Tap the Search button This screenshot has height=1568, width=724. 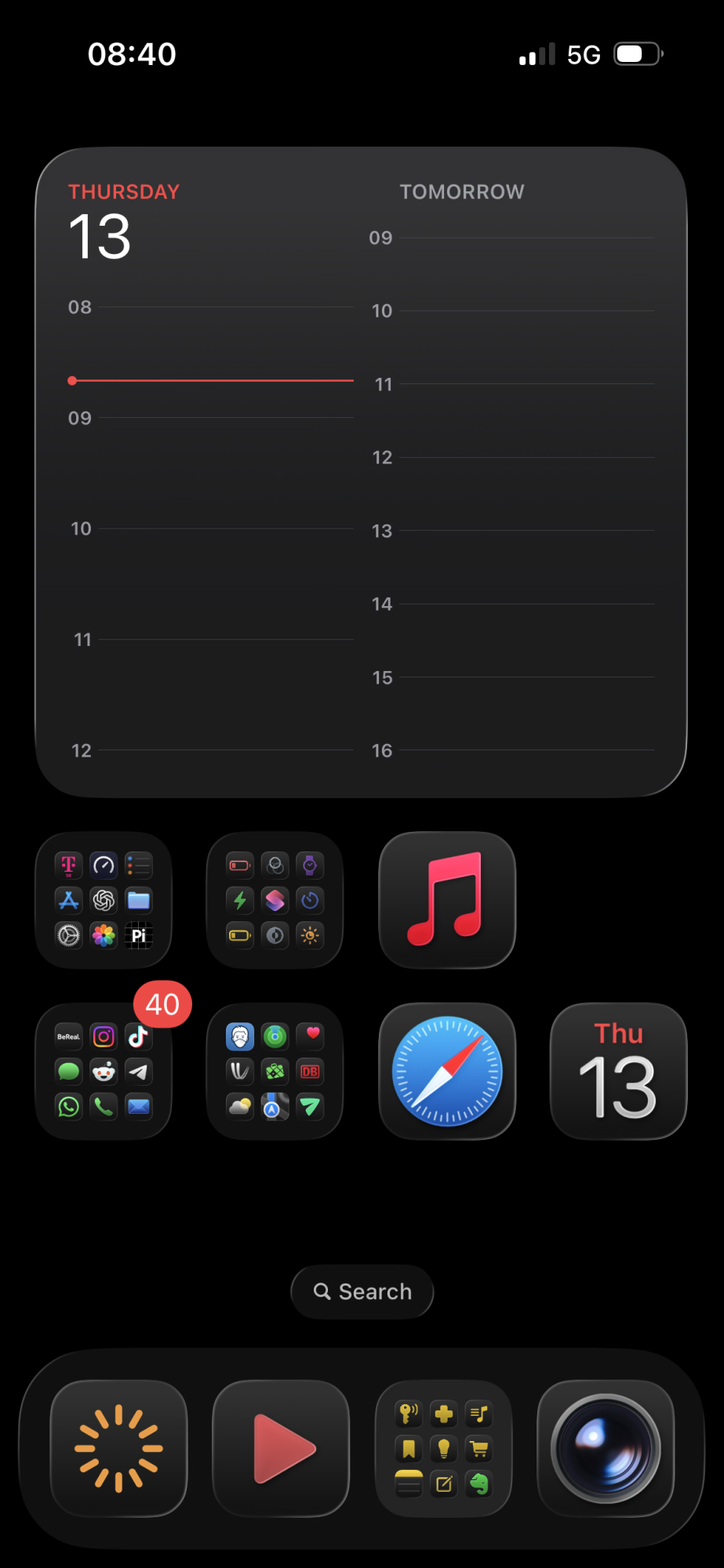pyautogui.click(x=362, y=1291)
